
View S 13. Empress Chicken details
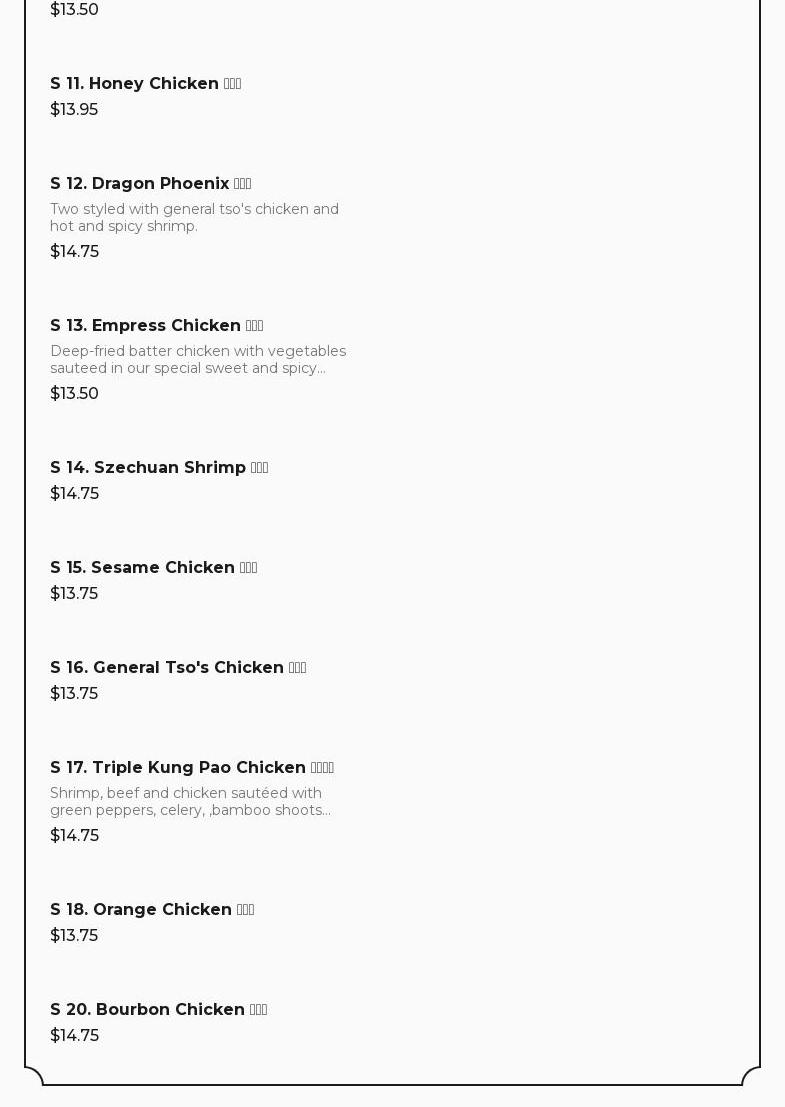coord(156,326)
